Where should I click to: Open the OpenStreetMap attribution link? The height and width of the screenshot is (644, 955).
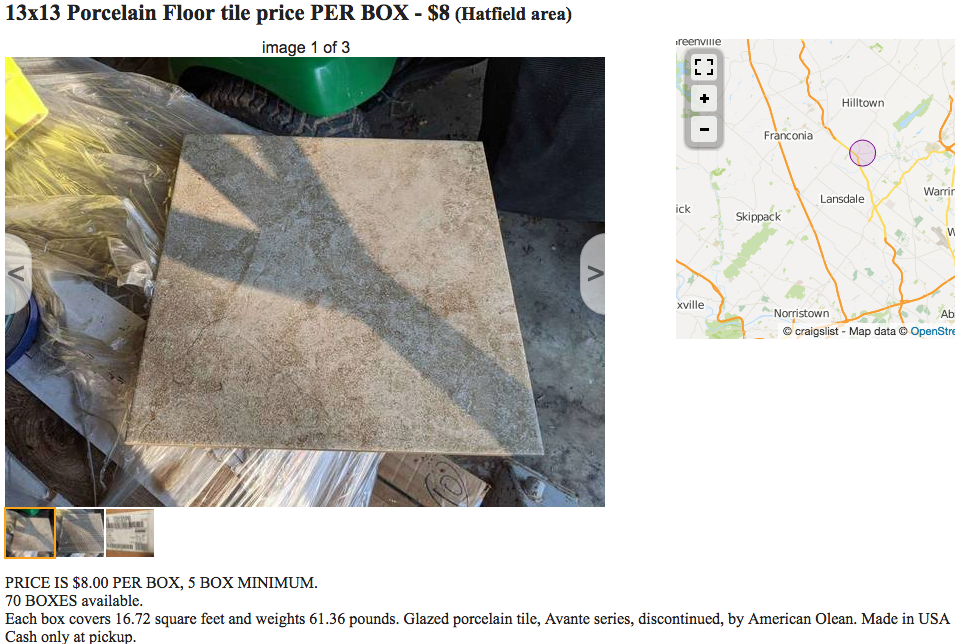(x=932, y=331)
